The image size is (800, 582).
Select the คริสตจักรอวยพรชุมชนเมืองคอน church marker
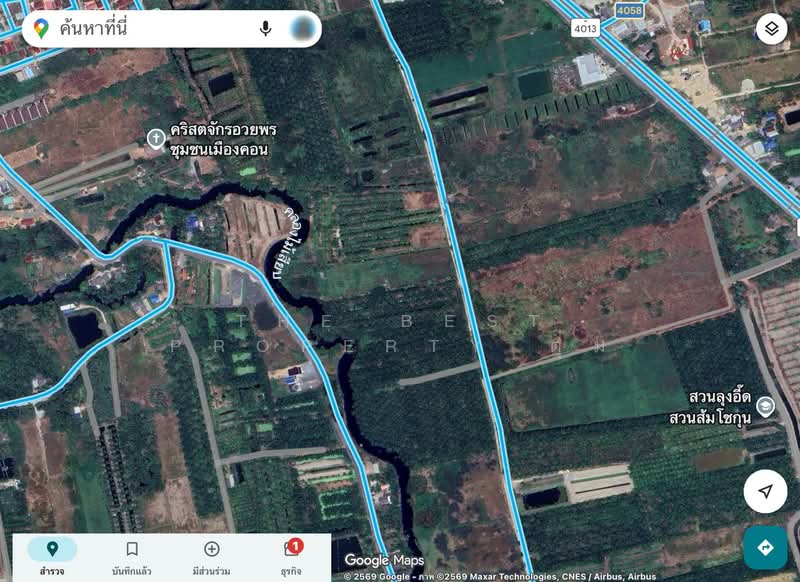point(155,138)
